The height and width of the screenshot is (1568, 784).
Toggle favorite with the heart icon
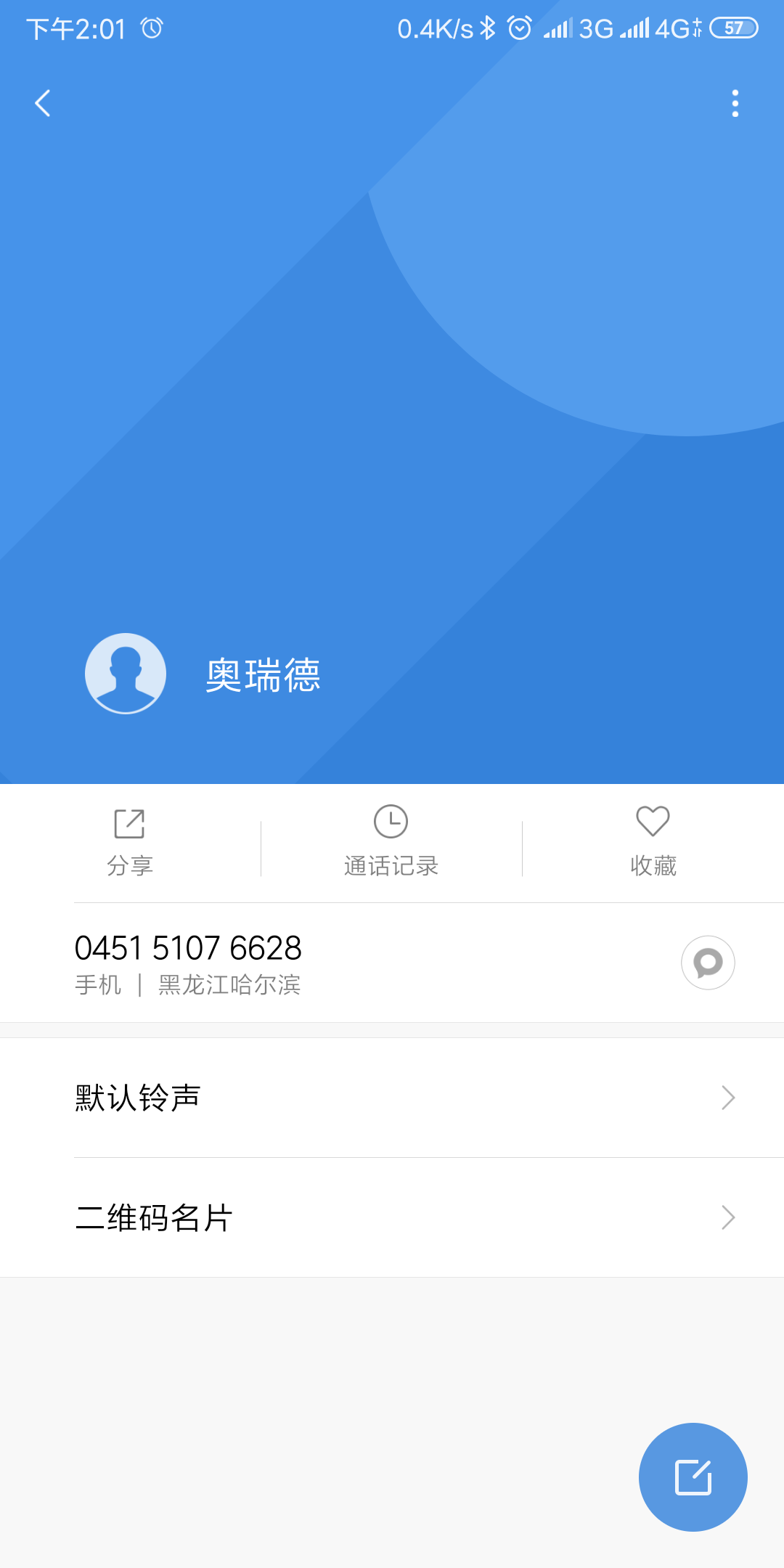click(653, 823)
